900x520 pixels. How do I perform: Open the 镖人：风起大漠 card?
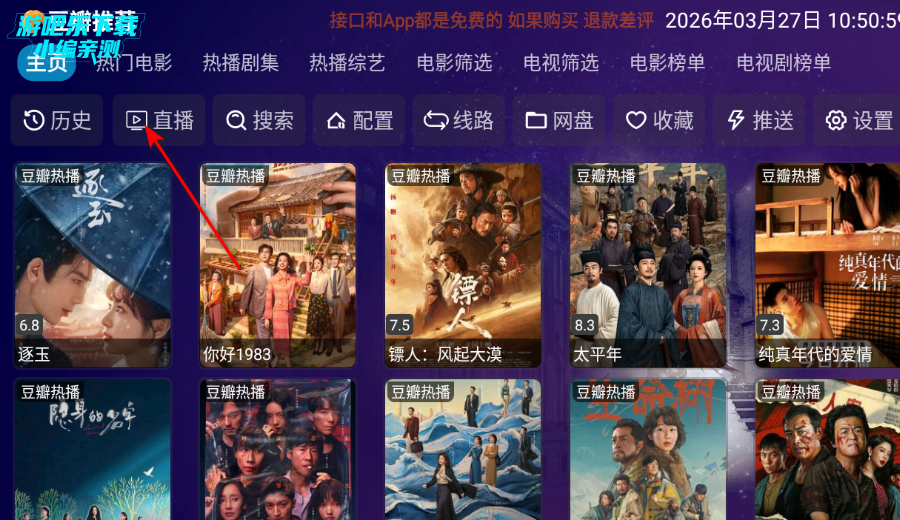tap(463, 265)
